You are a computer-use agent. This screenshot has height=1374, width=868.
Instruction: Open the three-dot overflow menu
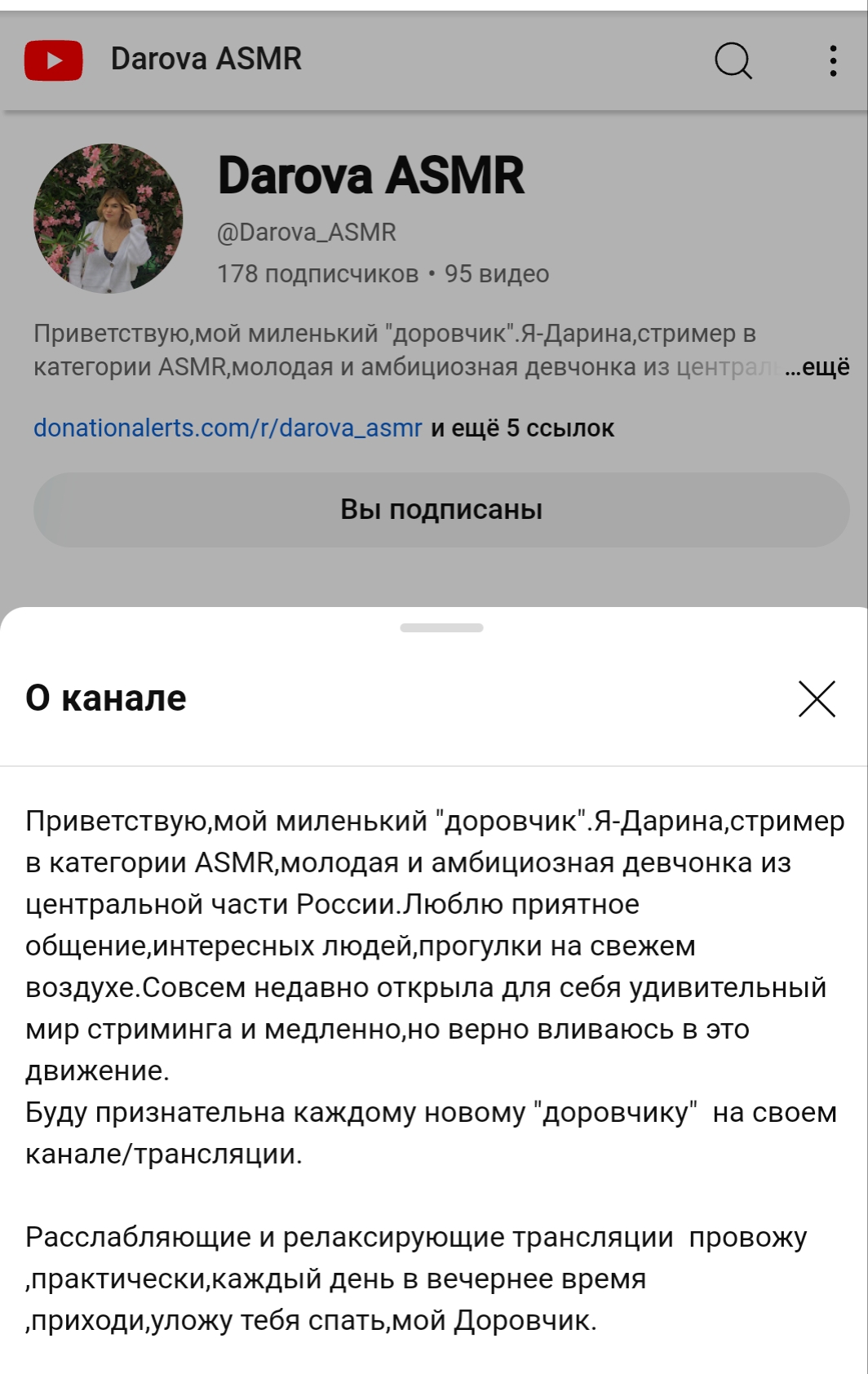pos(832,60)
